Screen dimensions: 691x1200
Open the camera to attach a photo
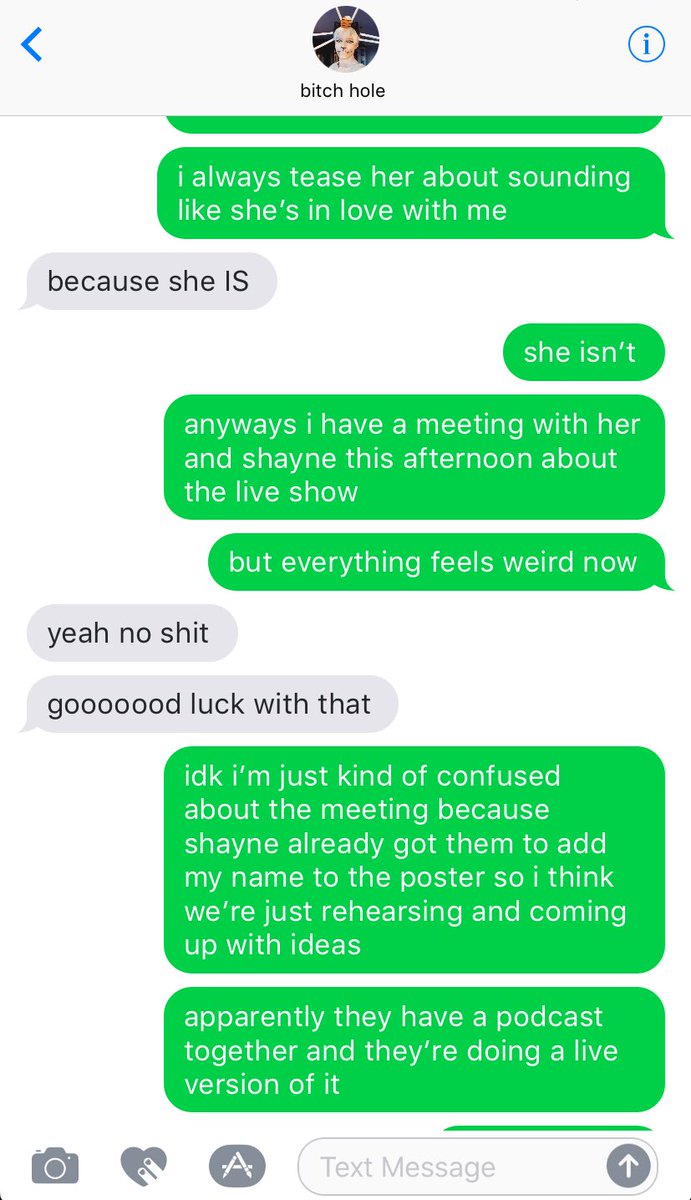tap(55, 1166)
